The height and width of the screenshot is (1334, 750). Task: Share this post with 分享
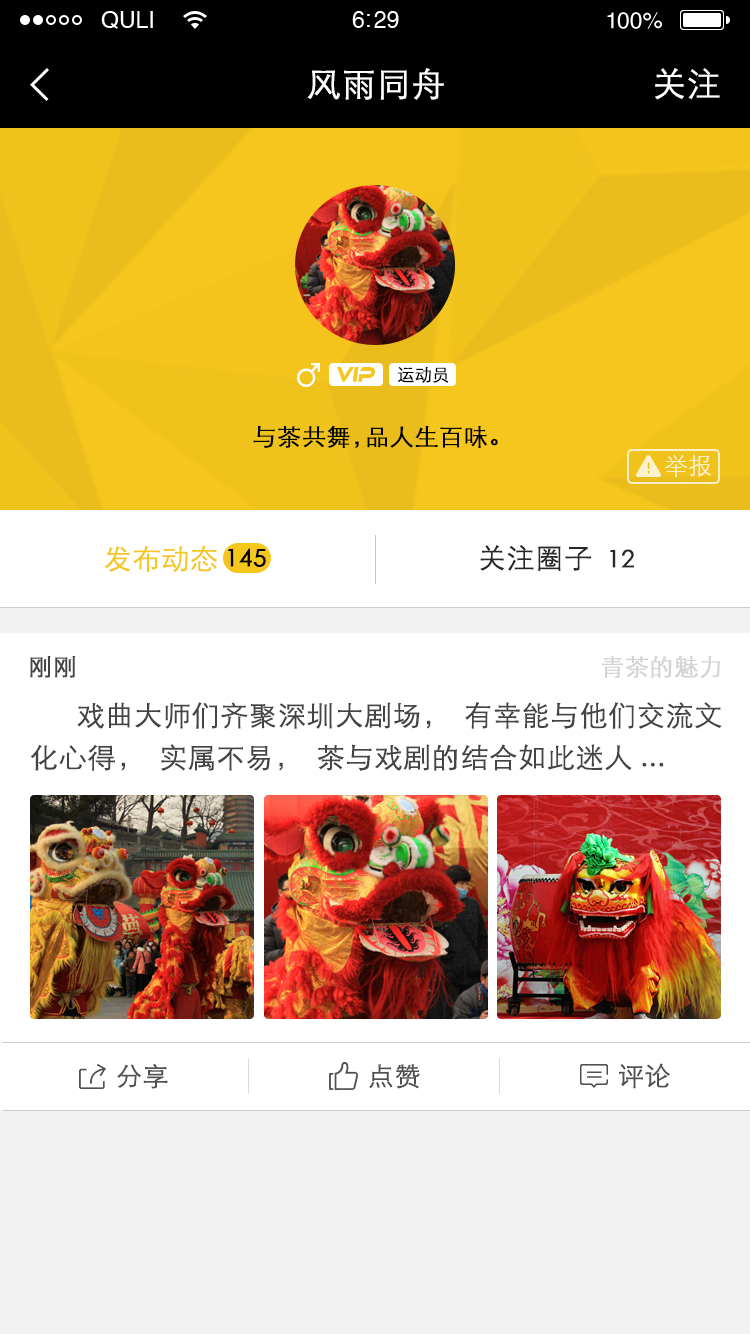pos(124,1077)
